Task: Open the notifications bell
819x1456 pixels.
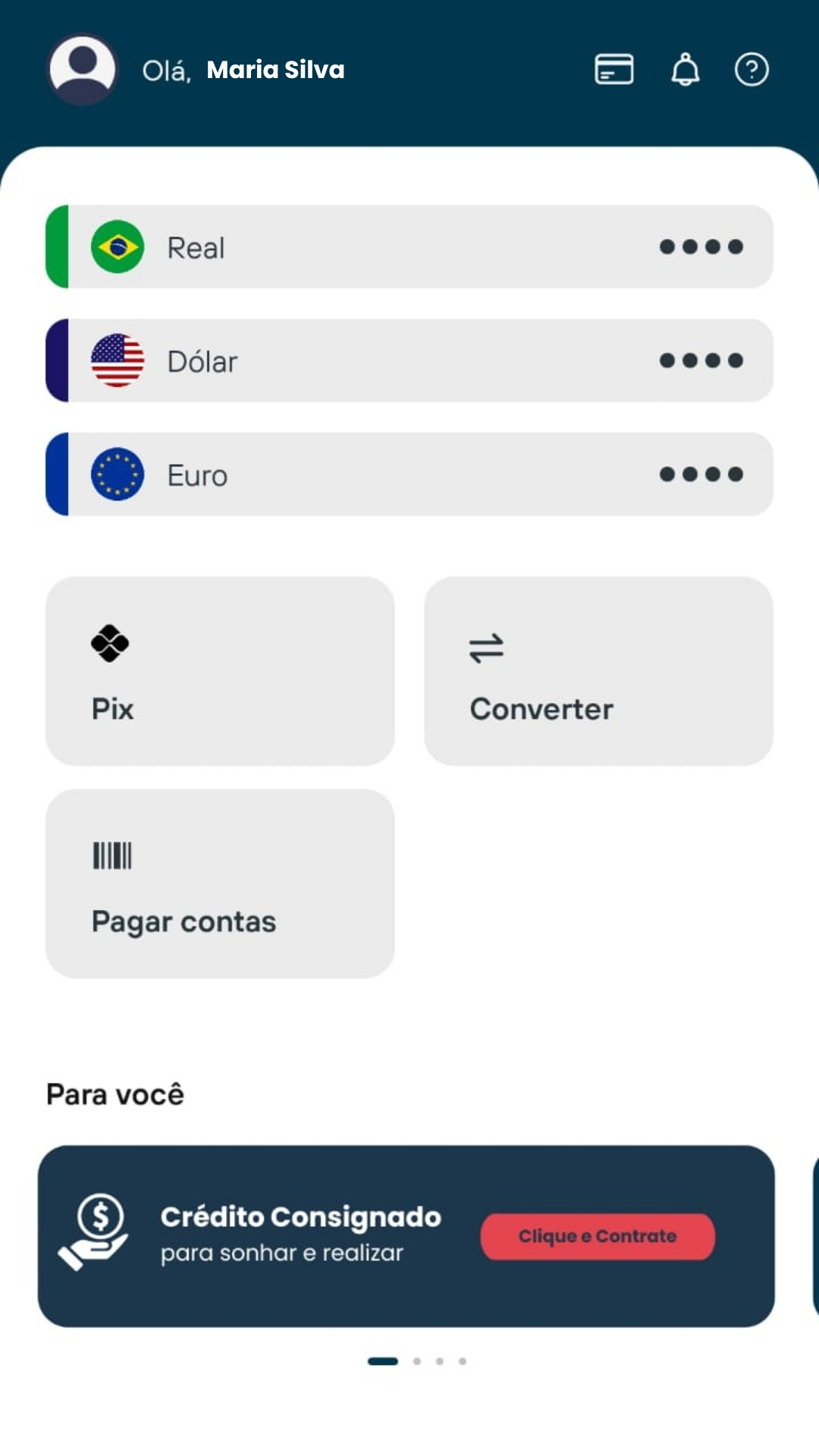Action: tap(685, 70)
